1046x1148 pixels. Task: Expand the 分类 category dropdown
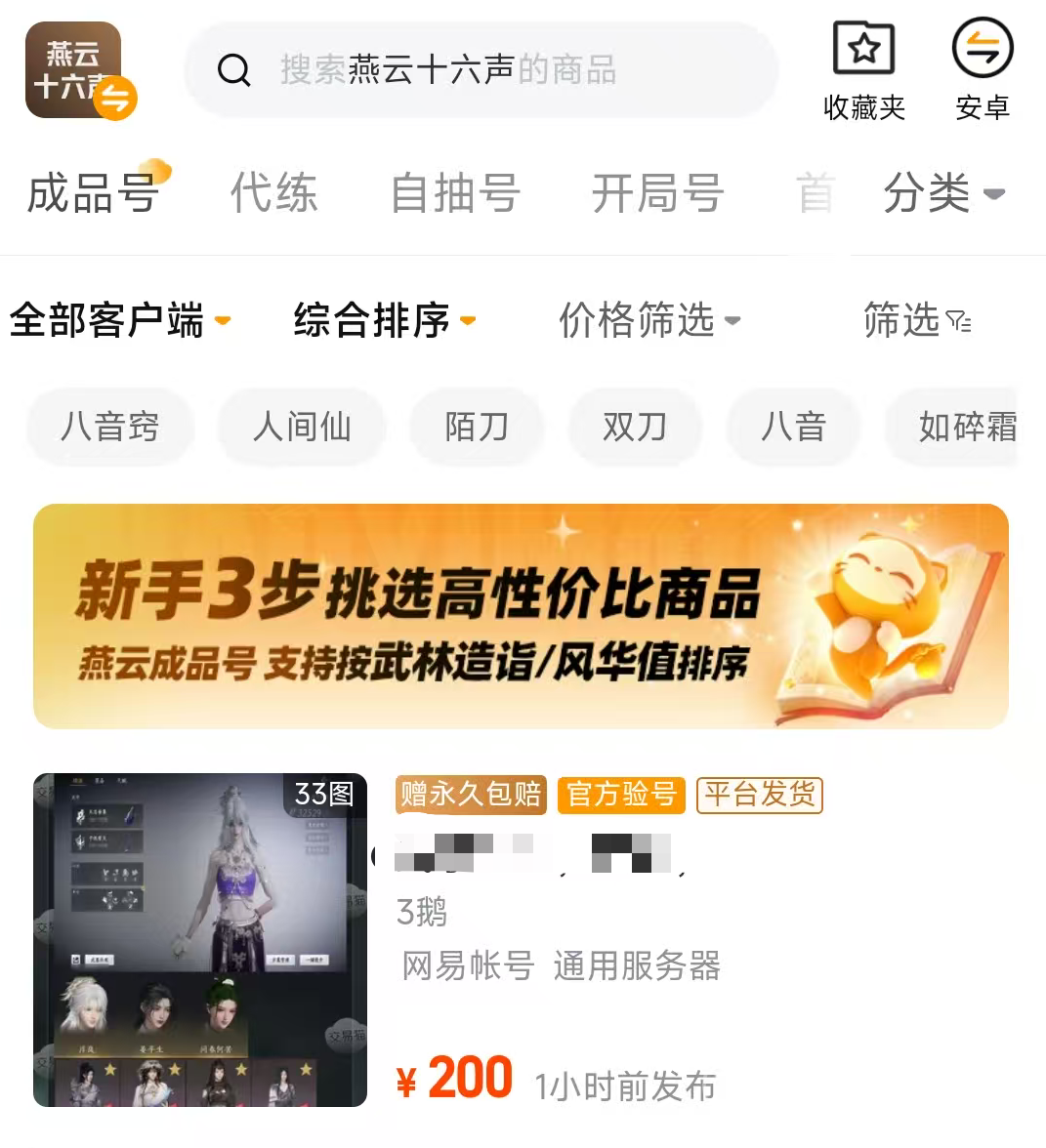[942, 193]
